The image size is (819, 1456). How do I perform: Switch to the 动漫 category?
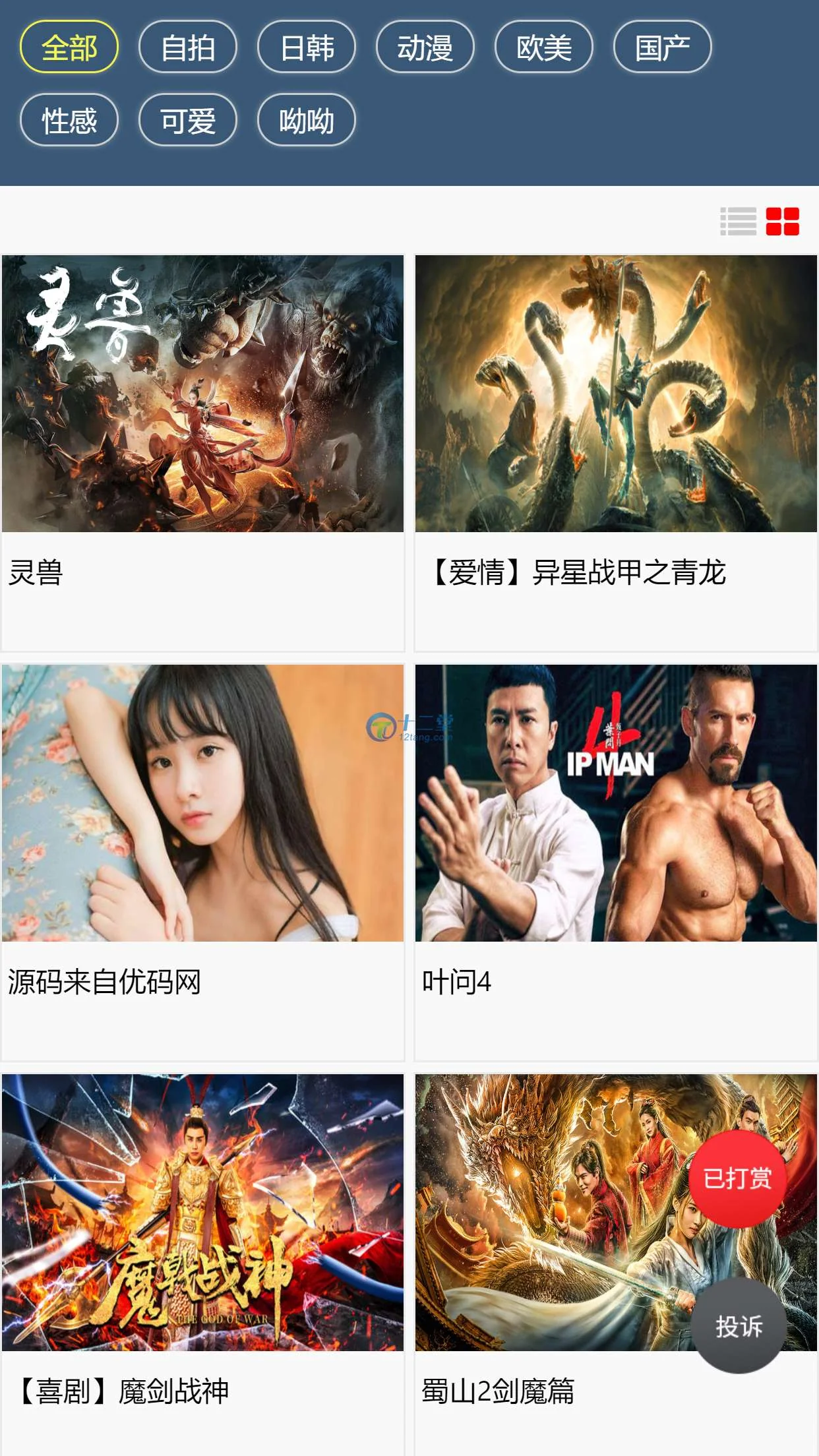[x=425, y=47]
